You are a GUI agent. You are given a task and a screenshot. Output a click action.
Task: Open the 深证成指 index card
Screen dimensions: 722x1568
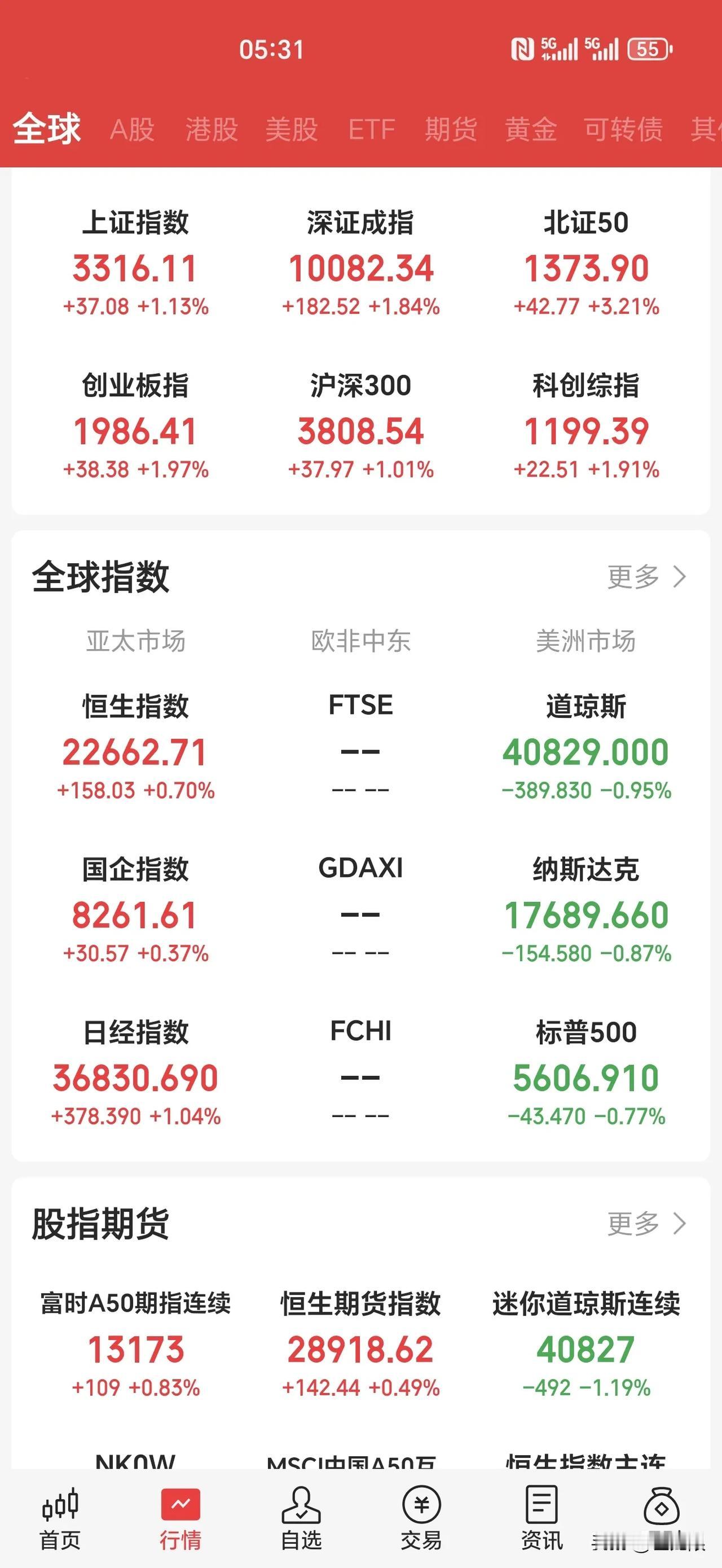coord(360,263)
